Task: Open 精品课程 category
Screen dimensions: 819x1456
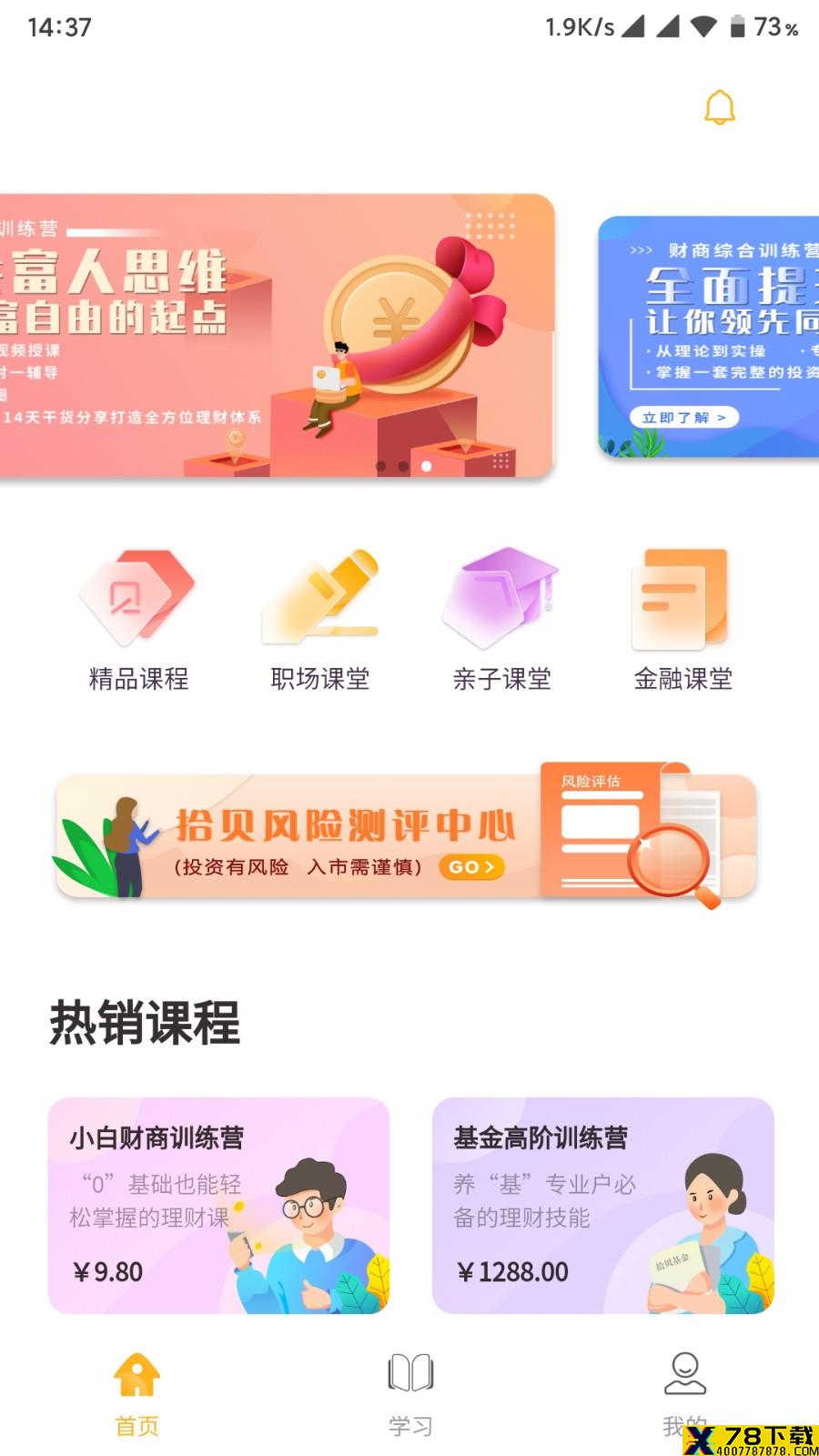Action: coord(138,620)
